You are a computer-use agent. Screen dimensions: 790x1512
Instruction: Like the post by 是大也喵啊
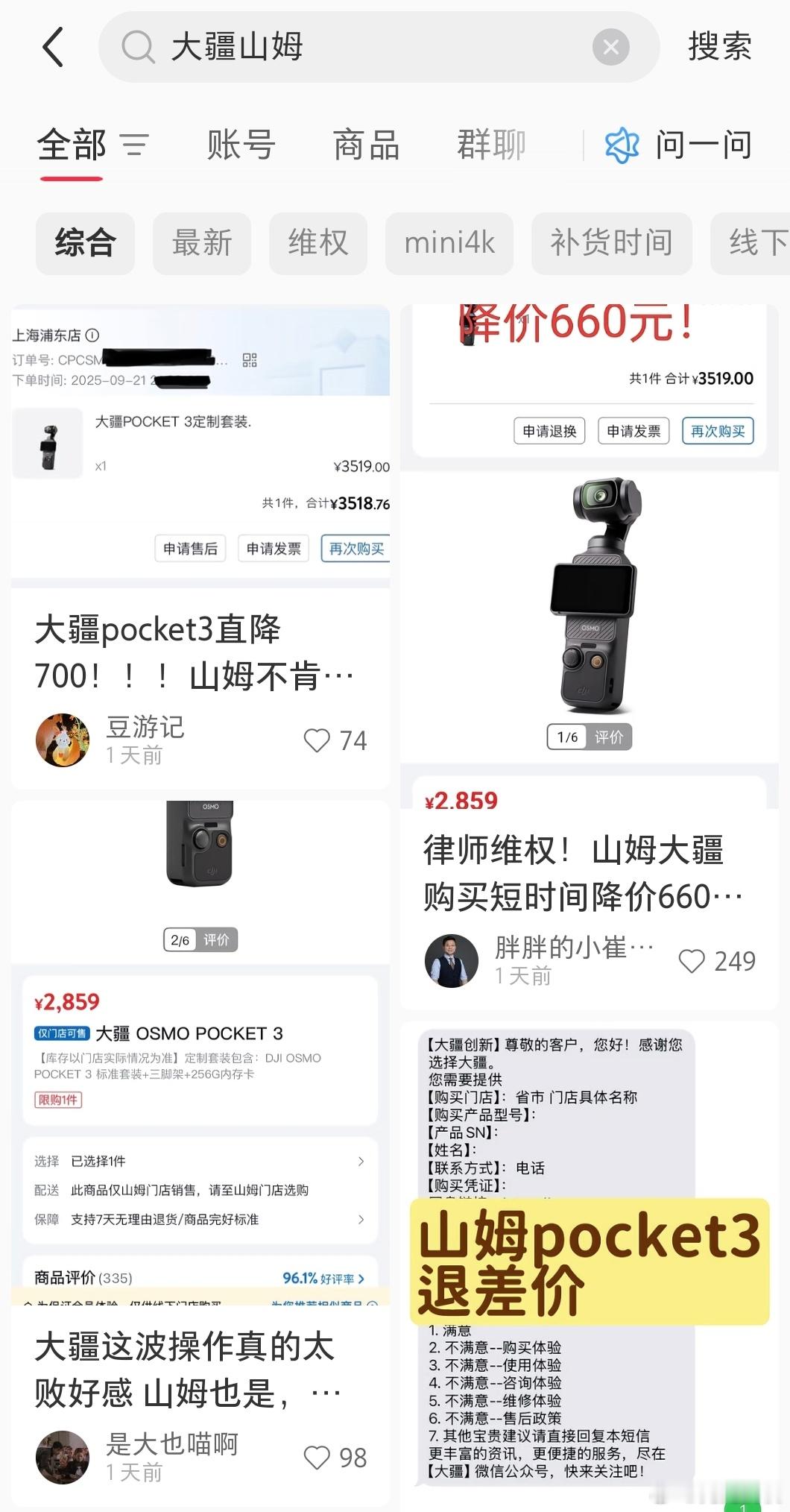[317, 1458]
